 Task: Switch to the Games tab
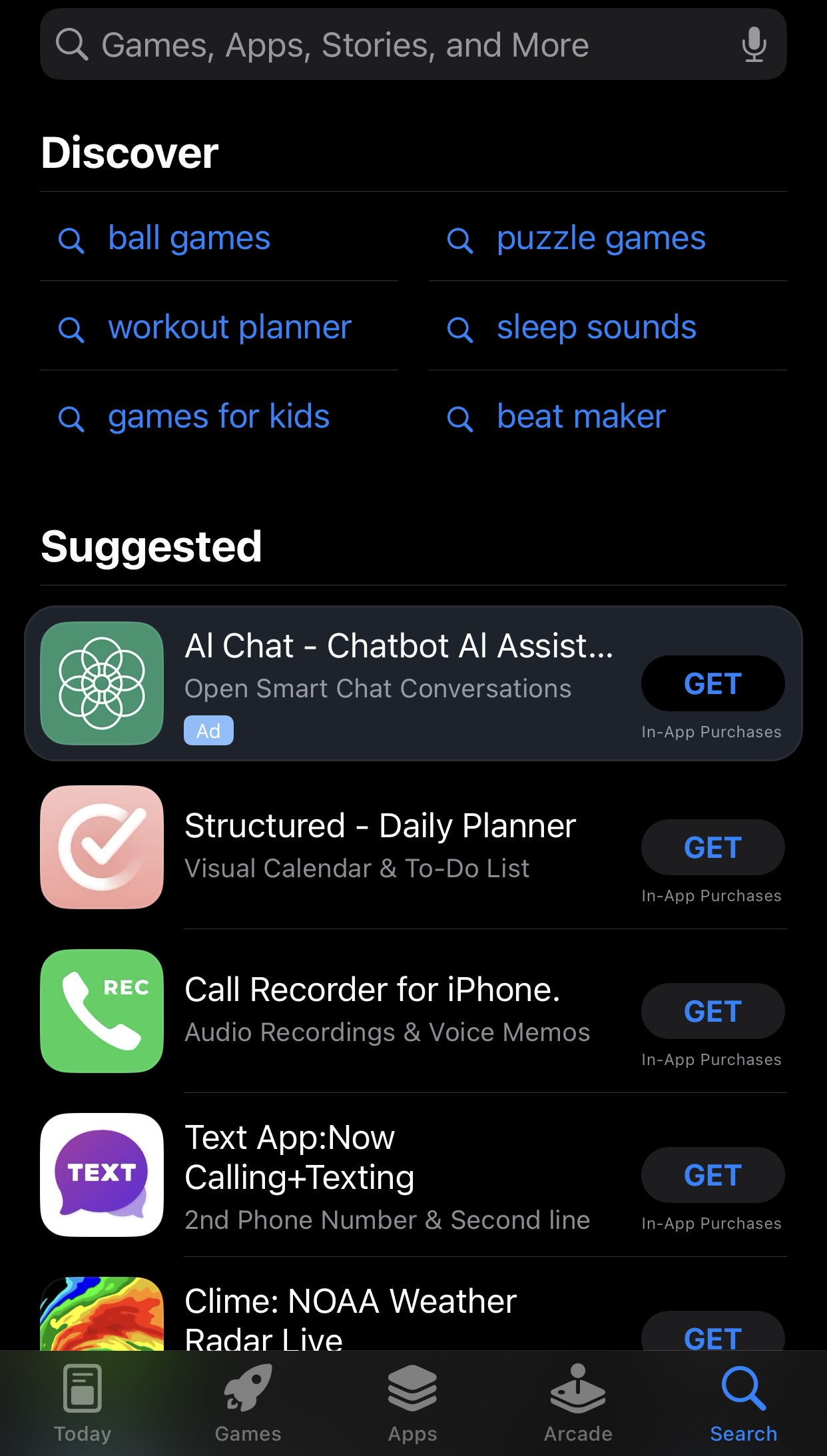pos(248,1403)
